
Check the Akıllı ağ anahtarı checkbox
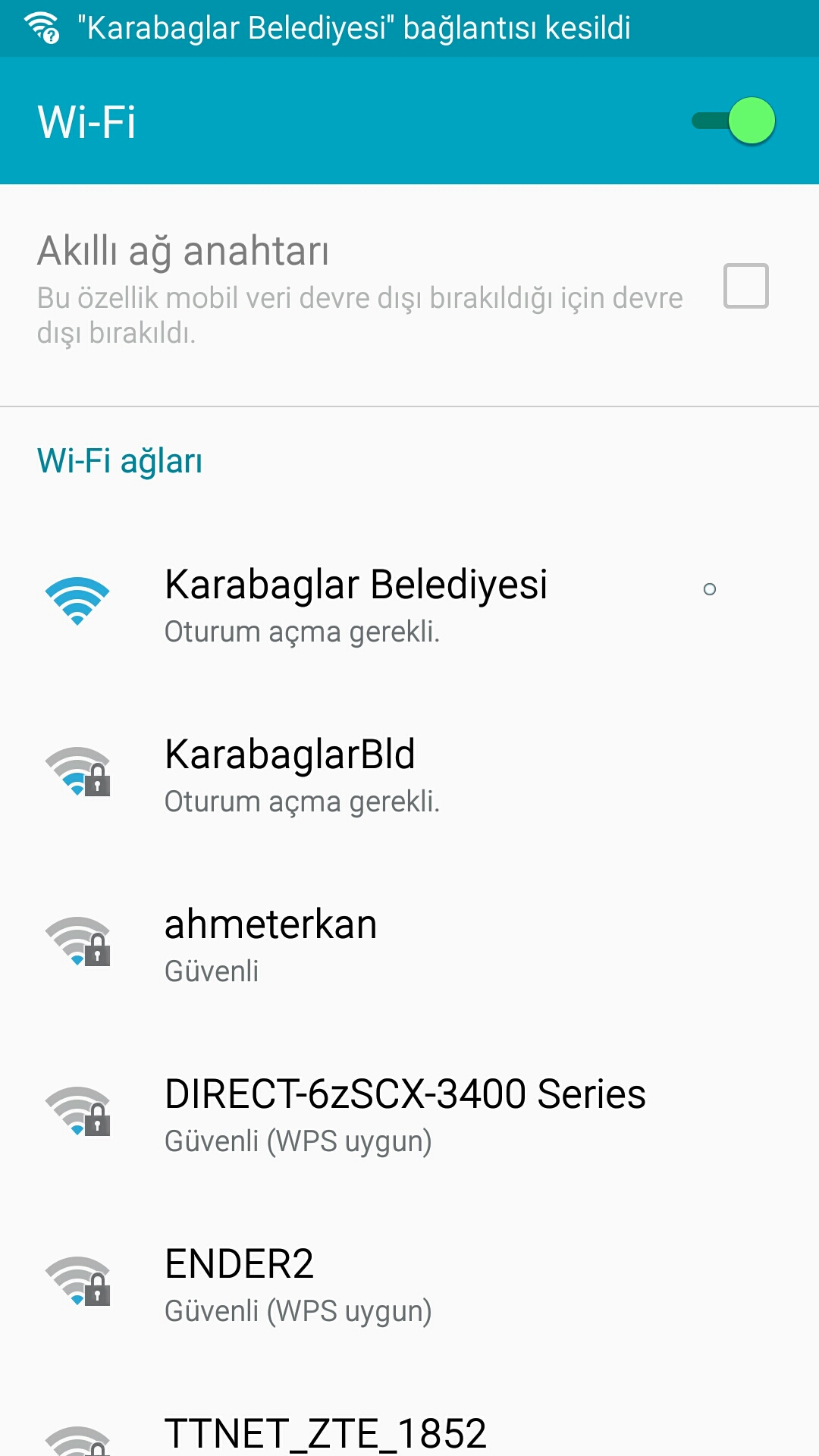746,286
